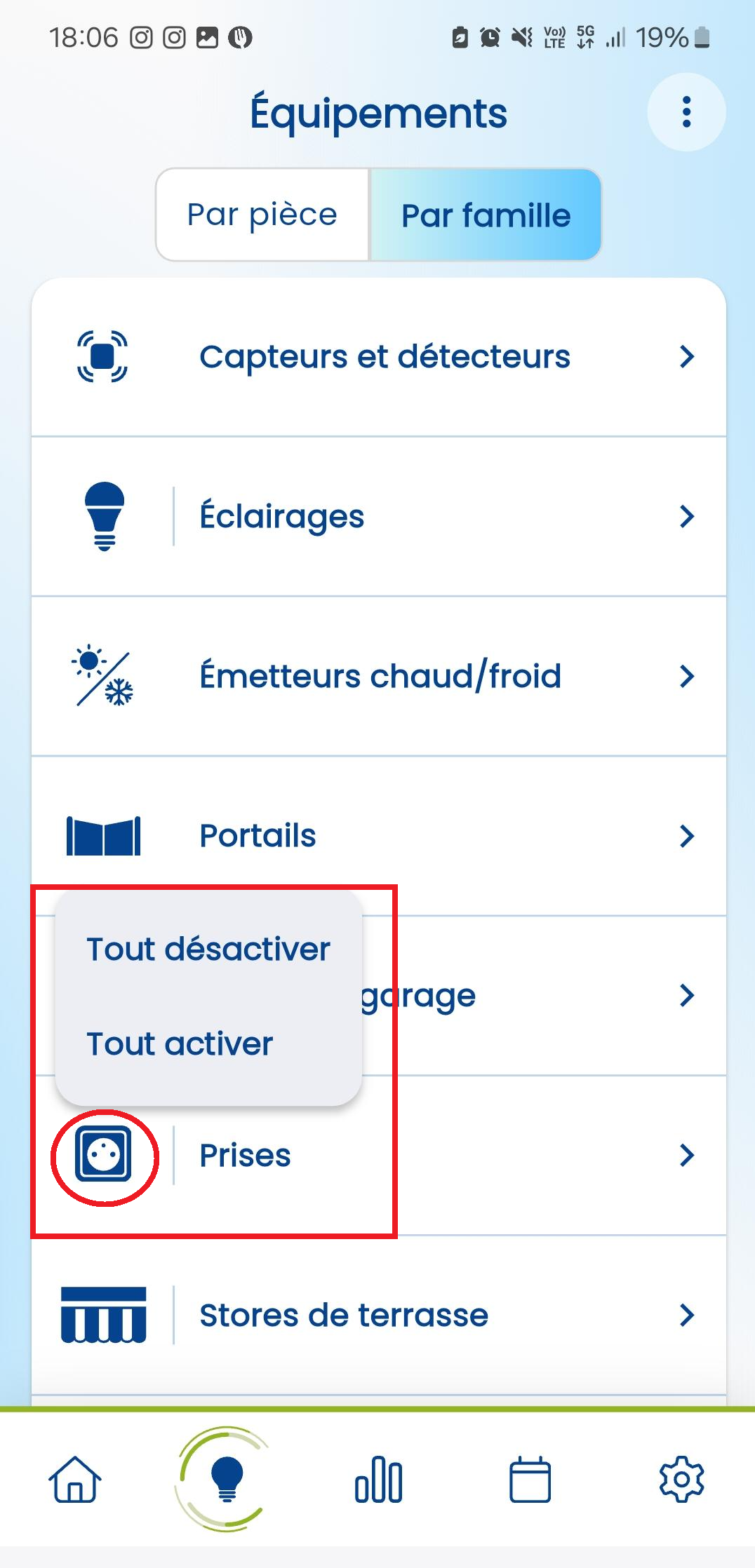The width and height of the screenshot is (755, 1568).
Task: Open the statistics bar chart tab
Action: [378, 1480]
